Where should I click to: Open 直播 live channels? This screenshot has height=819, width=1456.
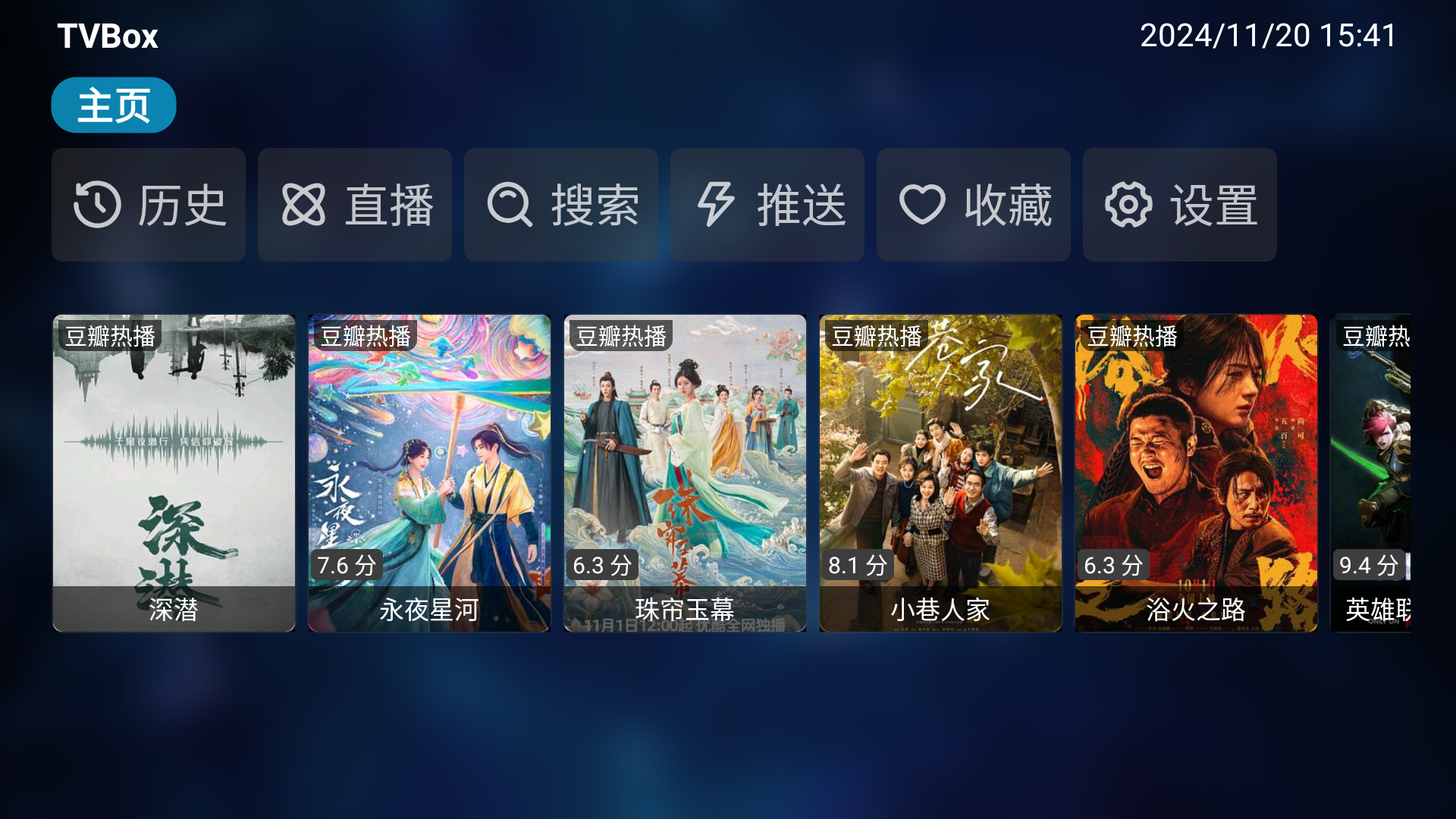[355, 205]
